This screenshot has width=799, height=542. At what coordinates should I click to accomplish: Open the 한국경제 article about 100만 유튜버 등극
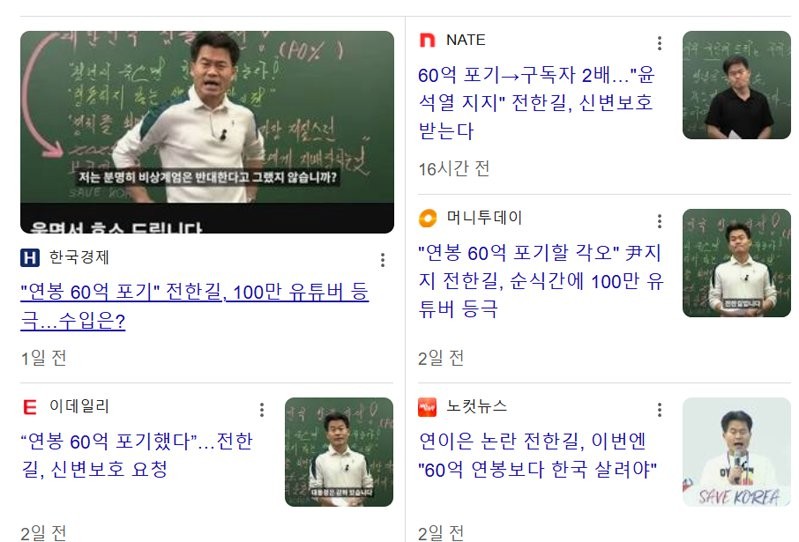point(194,306)
